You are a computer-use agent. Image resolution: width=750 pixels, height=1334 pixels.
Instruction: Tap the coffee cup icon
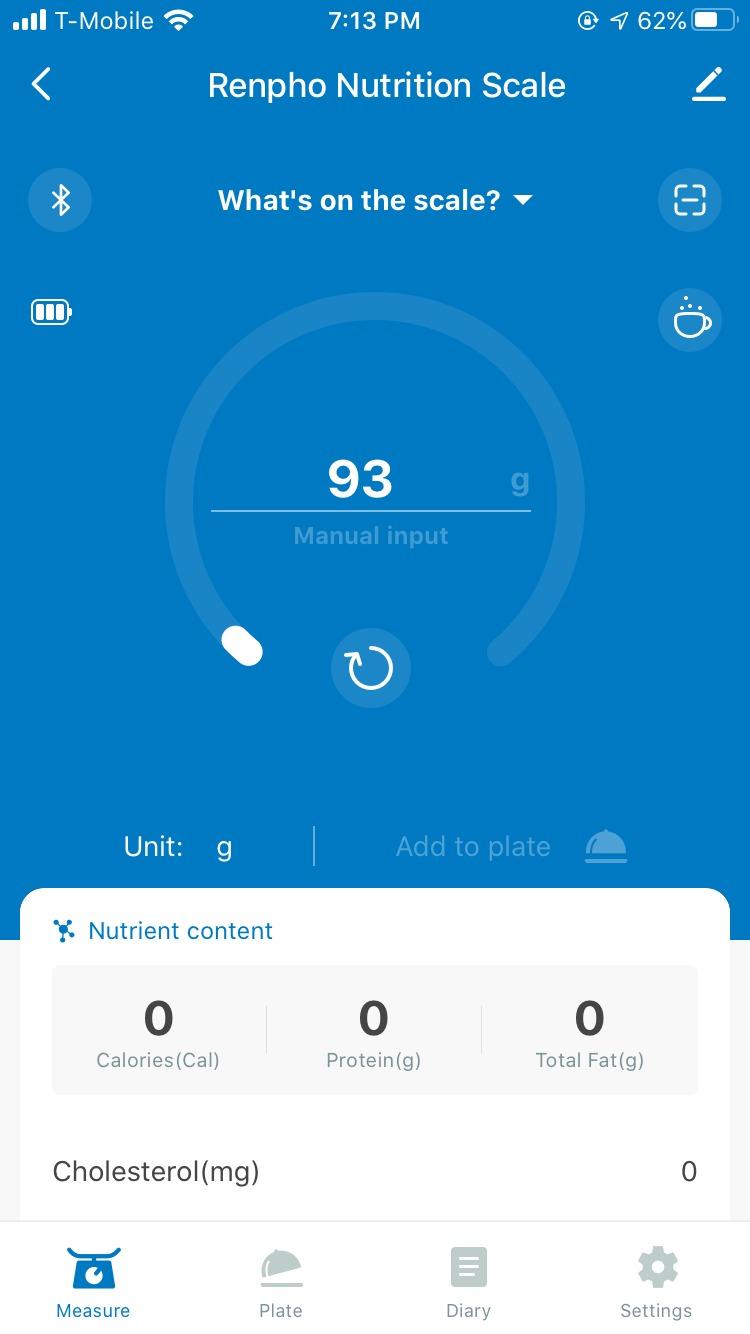(689, 320)
